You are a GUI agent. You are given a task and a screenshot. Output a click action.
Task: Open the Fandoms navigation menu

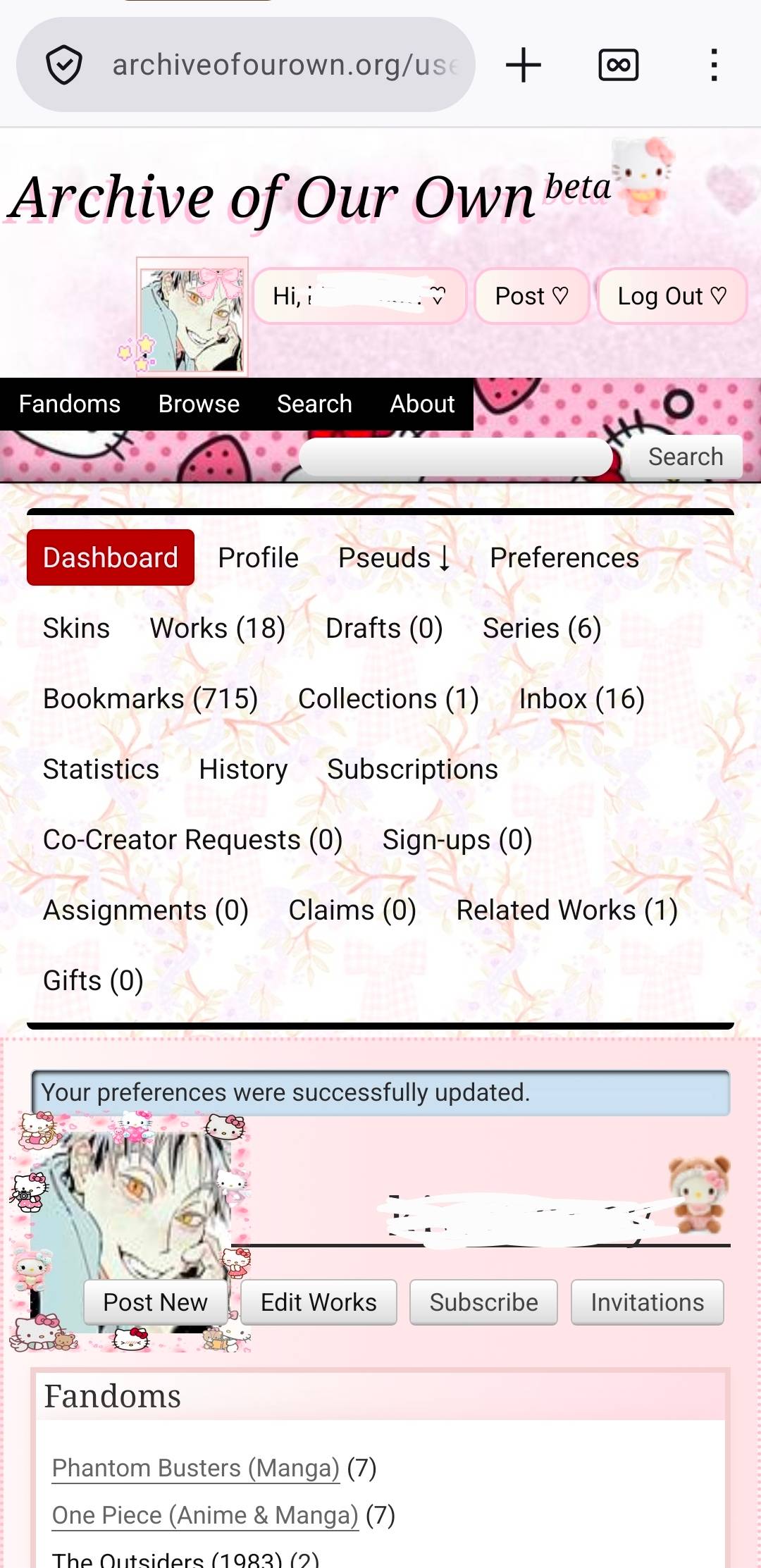69,404
